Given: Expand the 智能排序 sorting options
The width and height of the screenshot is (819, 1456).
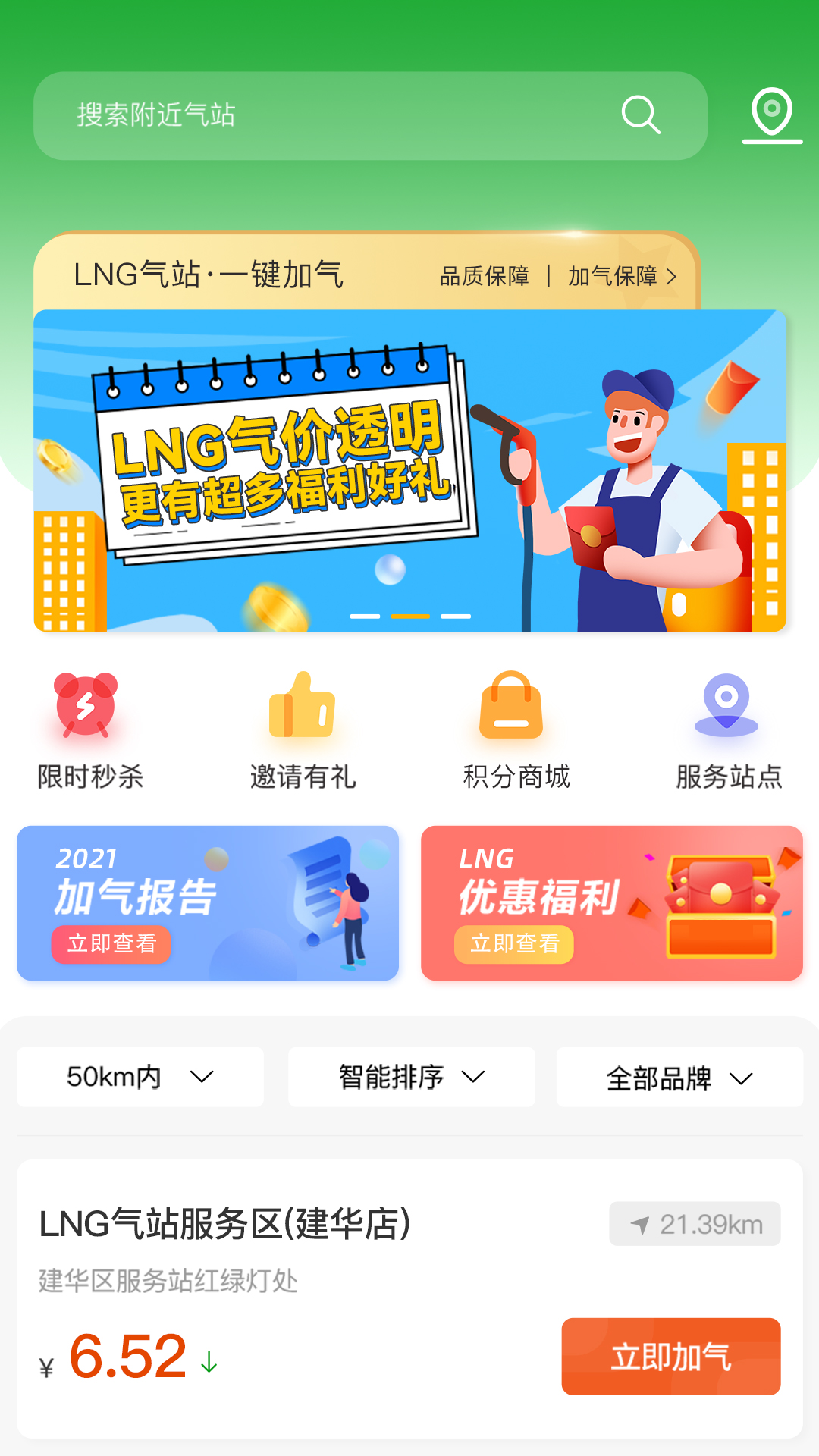Looking at the screenshot, I should pyautogui.click(x=411, y=1077).
